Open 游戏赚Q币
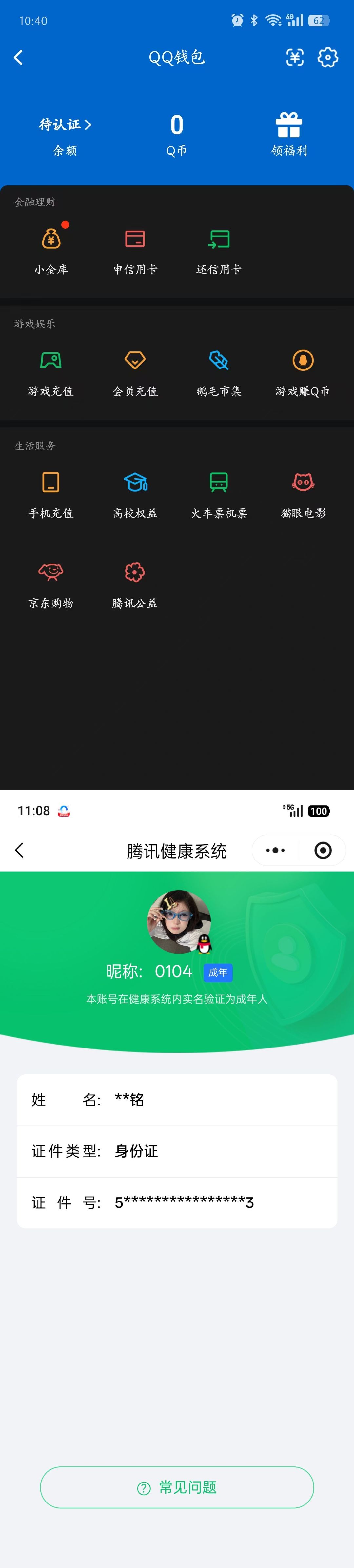Viewport: 354px width, 1568px height. (x=303, y=371)
